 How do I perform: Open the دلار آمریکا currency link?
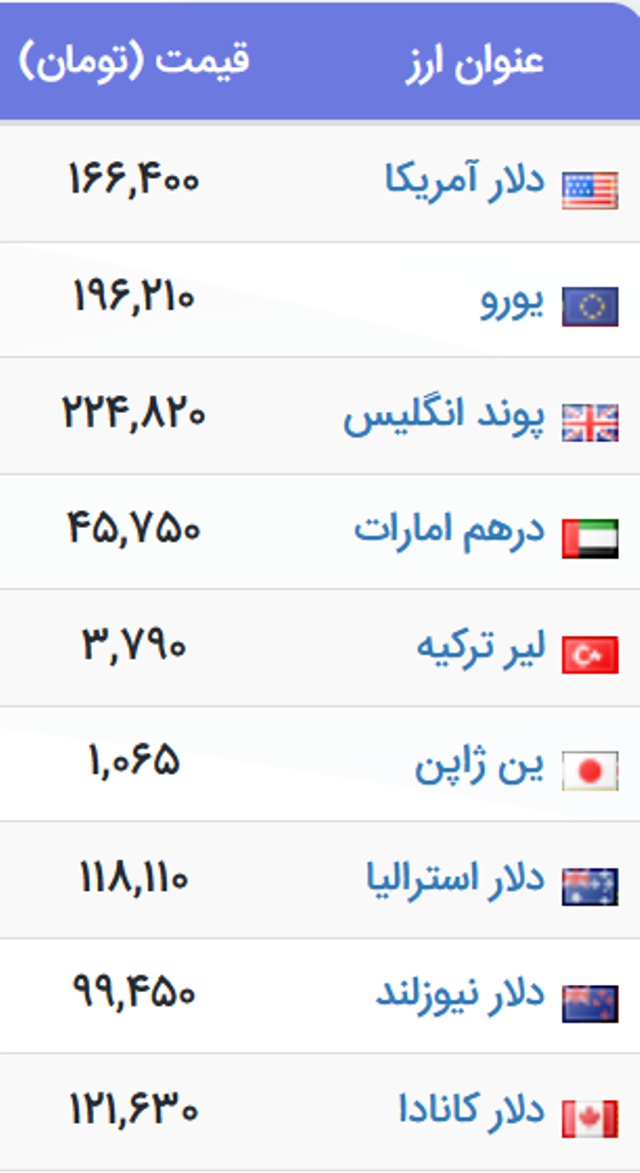point(465,180)
